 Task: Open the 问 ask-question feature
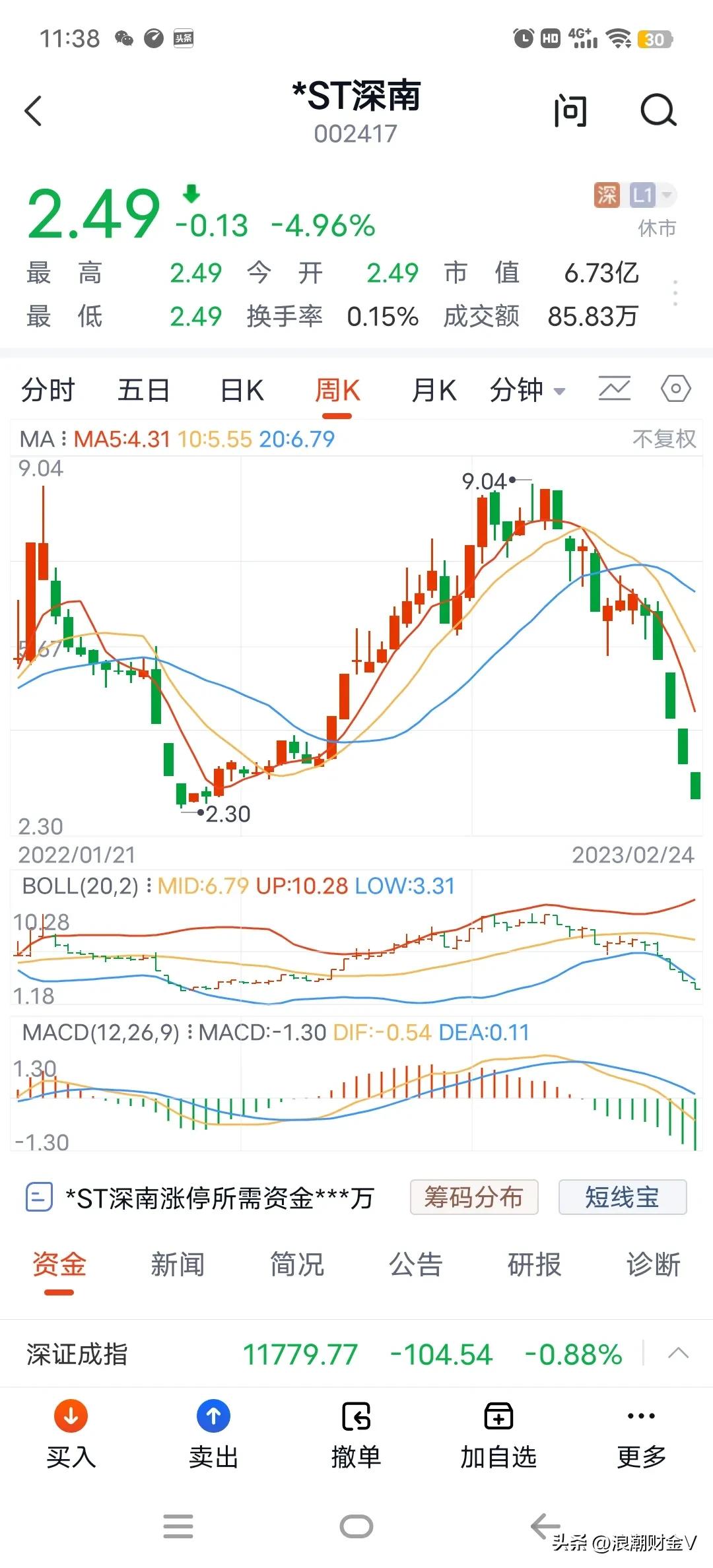(x=572, y=112)
